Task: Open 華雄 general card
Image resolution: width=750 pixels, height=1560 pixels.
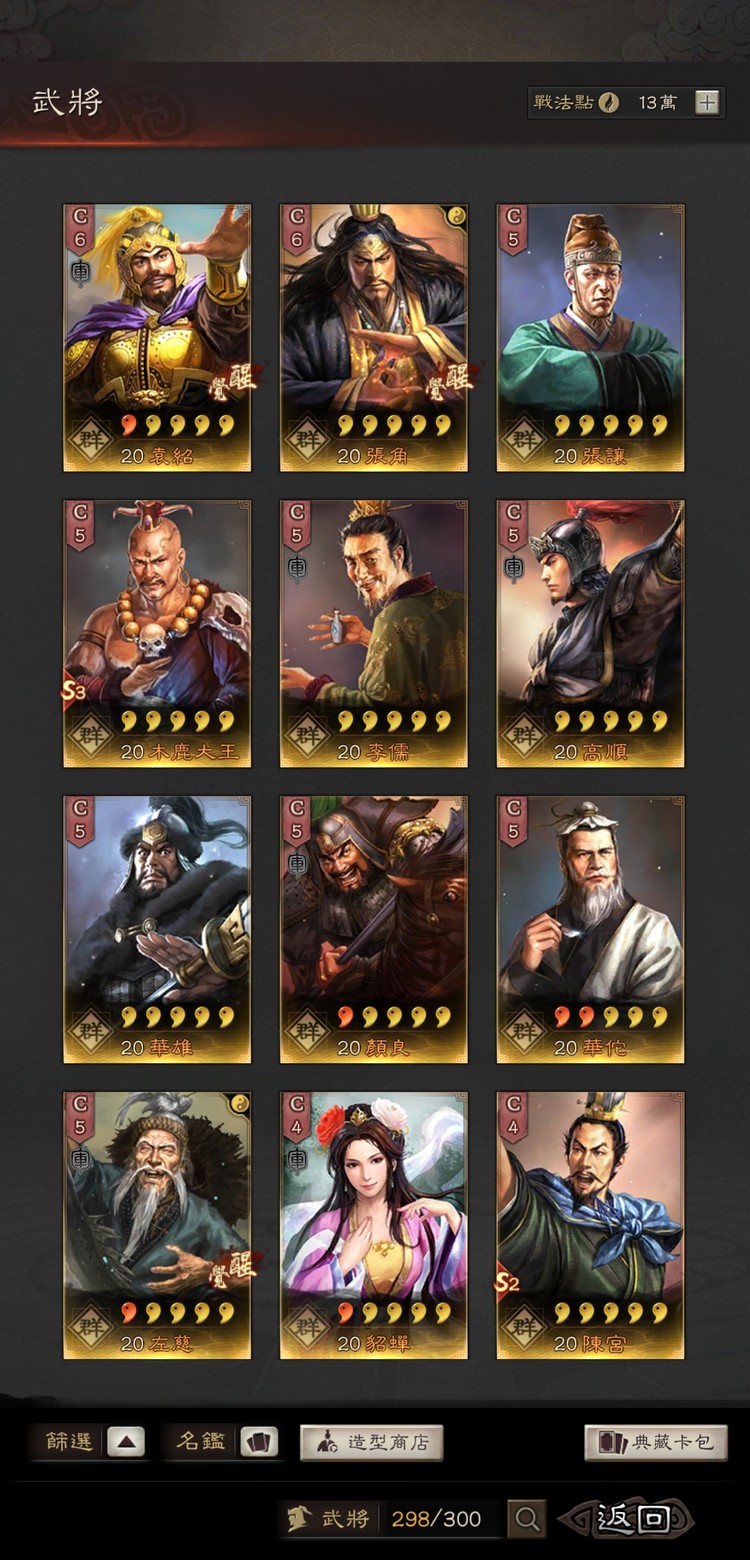Action: (x=157, y=929)
